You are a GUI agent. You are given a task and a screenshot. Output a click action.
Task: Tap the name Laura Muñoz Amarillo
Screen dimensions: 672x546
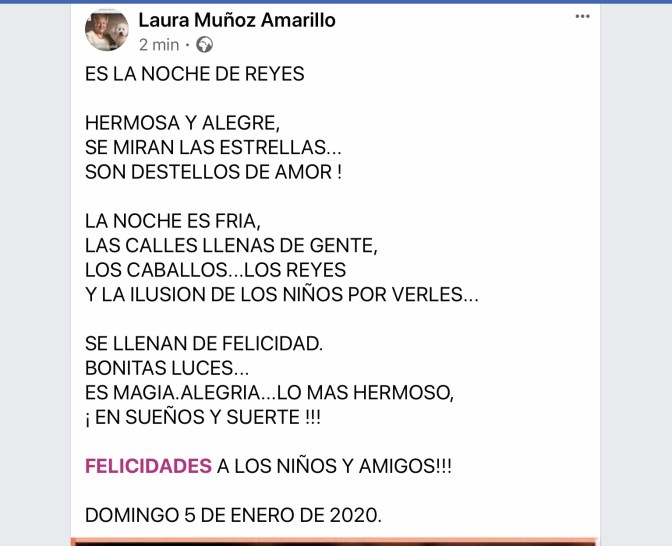(237, 20)
